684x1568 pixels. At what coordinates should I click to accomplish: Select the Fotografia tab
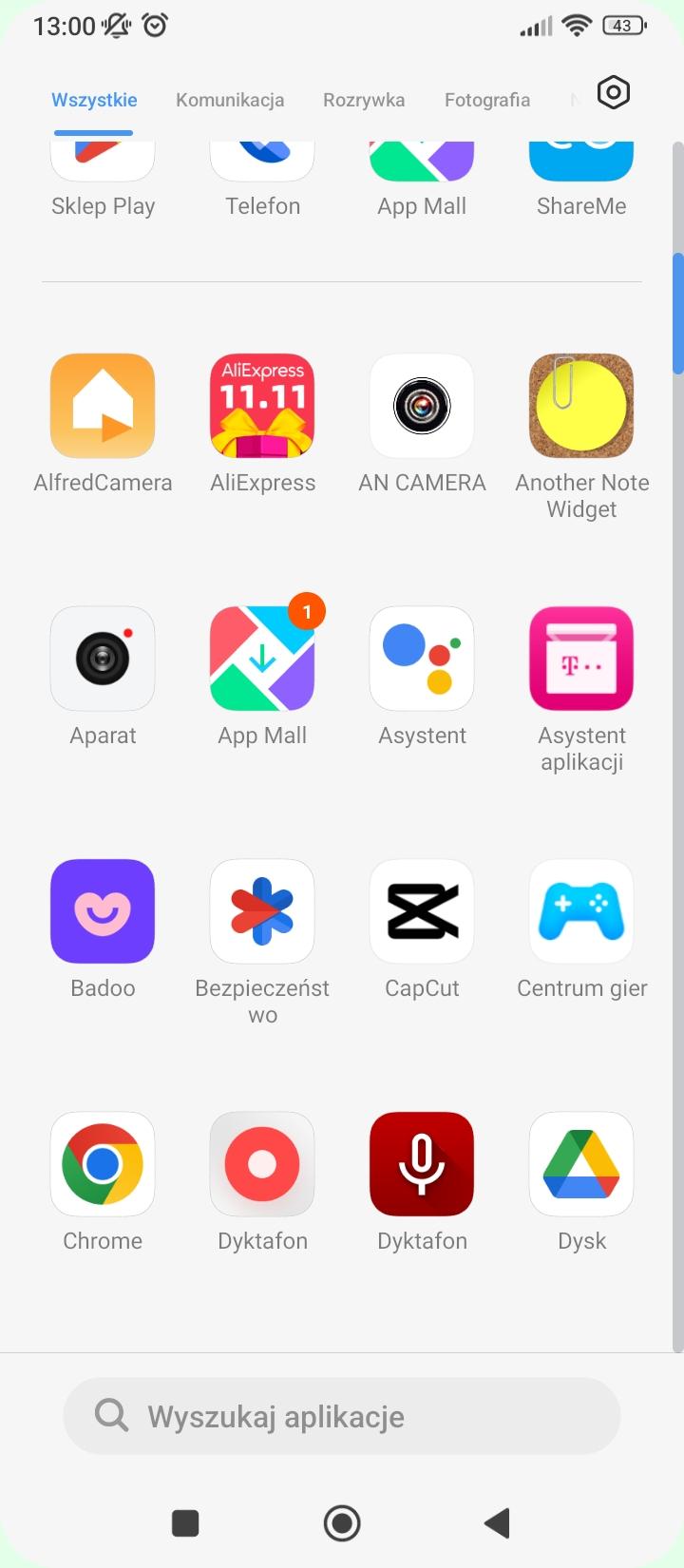click(x=487, y=100)
